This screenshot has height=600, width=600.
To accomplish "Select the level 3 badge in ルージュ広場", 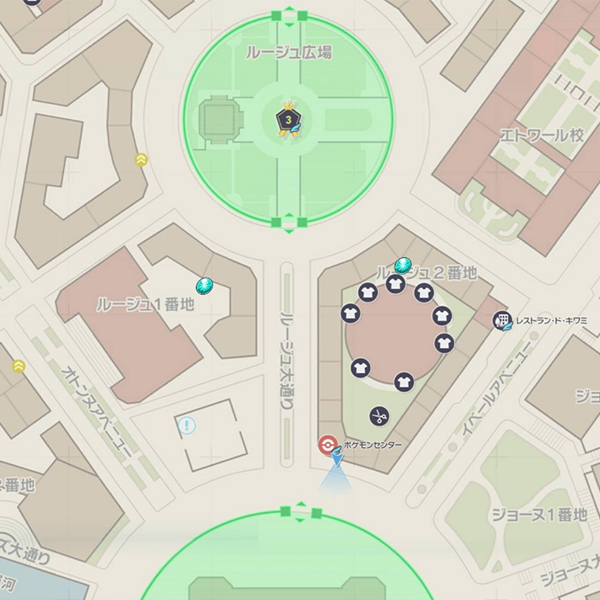I will click(x=289, y=121).
